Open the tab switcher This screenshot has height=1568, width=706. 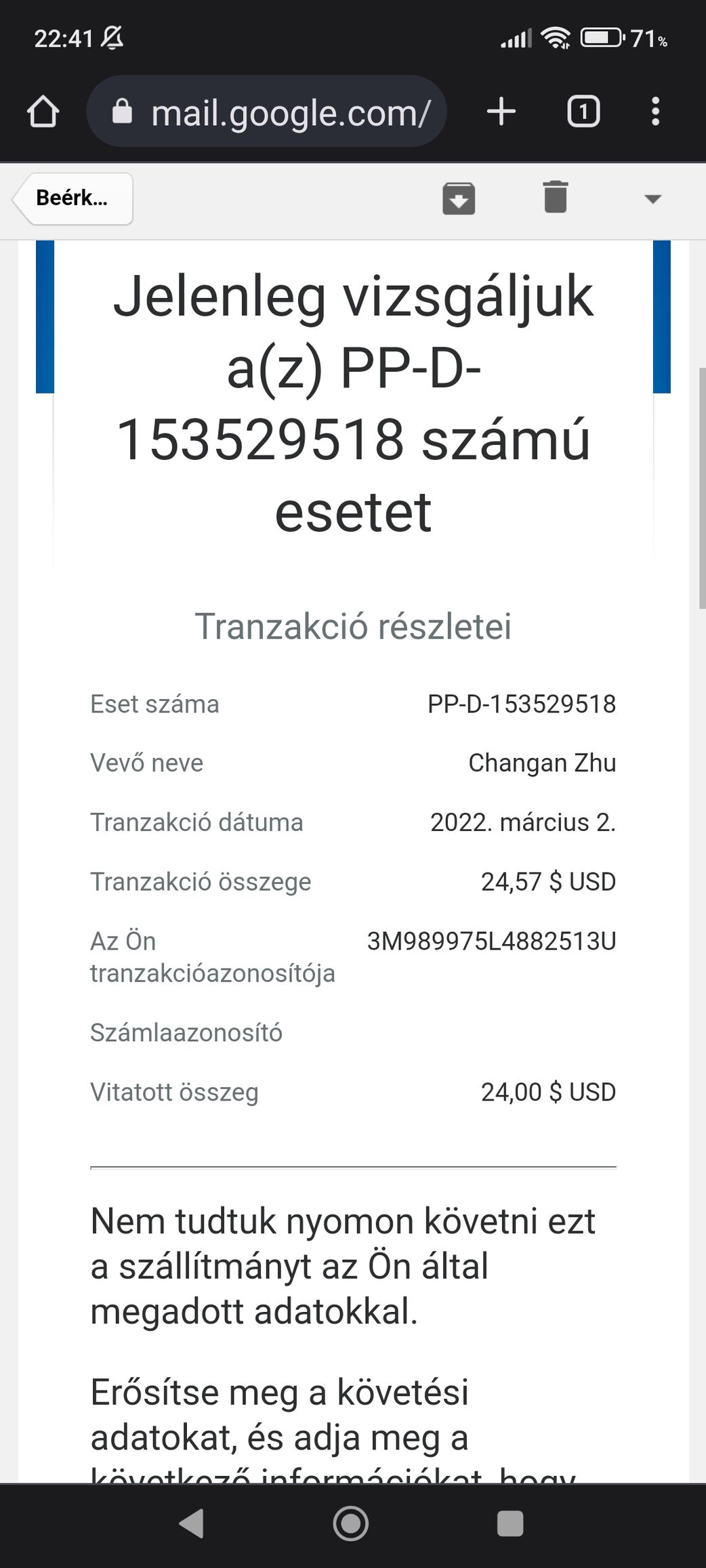point(583,112)
